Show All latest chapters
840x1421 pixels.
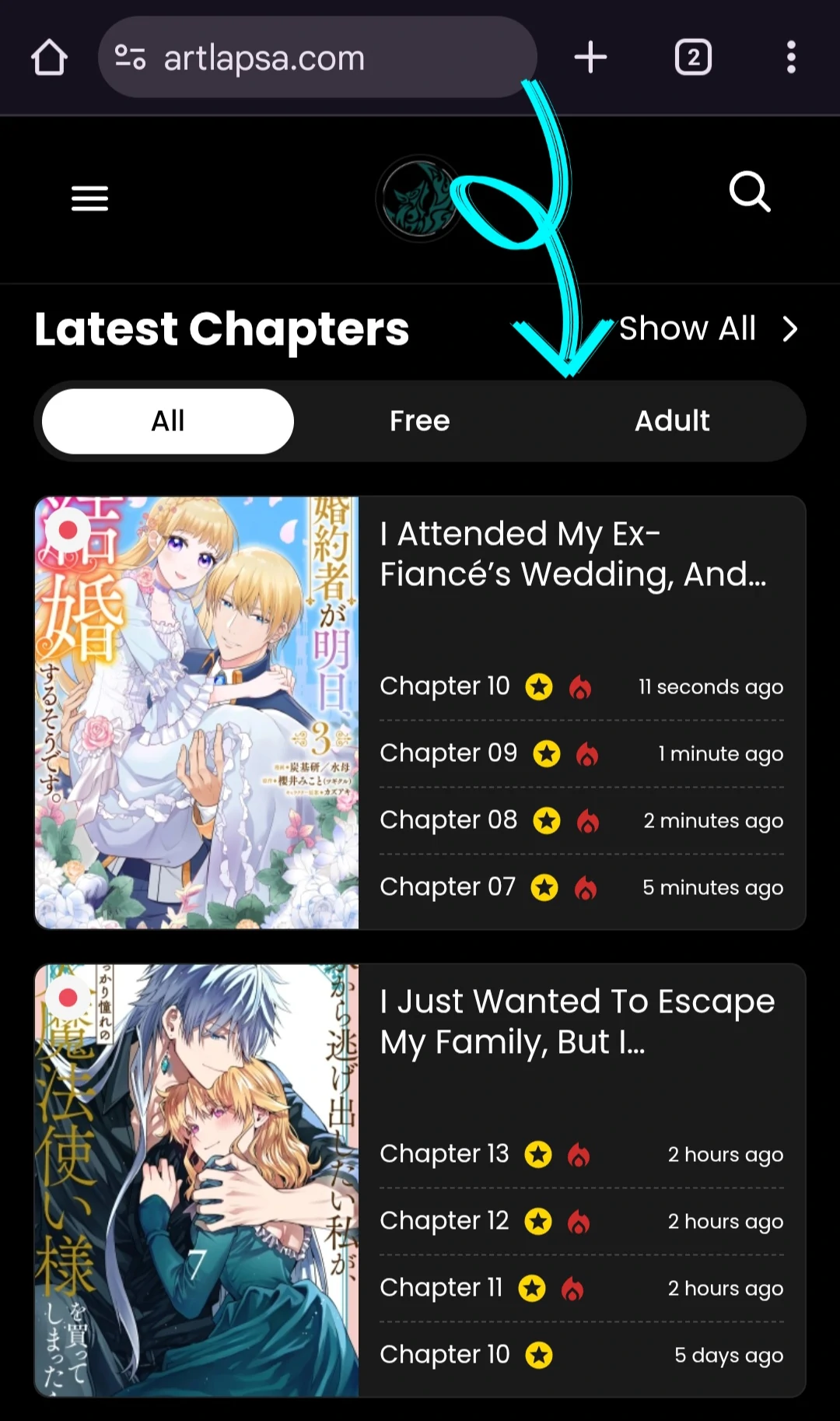(708, 329)
